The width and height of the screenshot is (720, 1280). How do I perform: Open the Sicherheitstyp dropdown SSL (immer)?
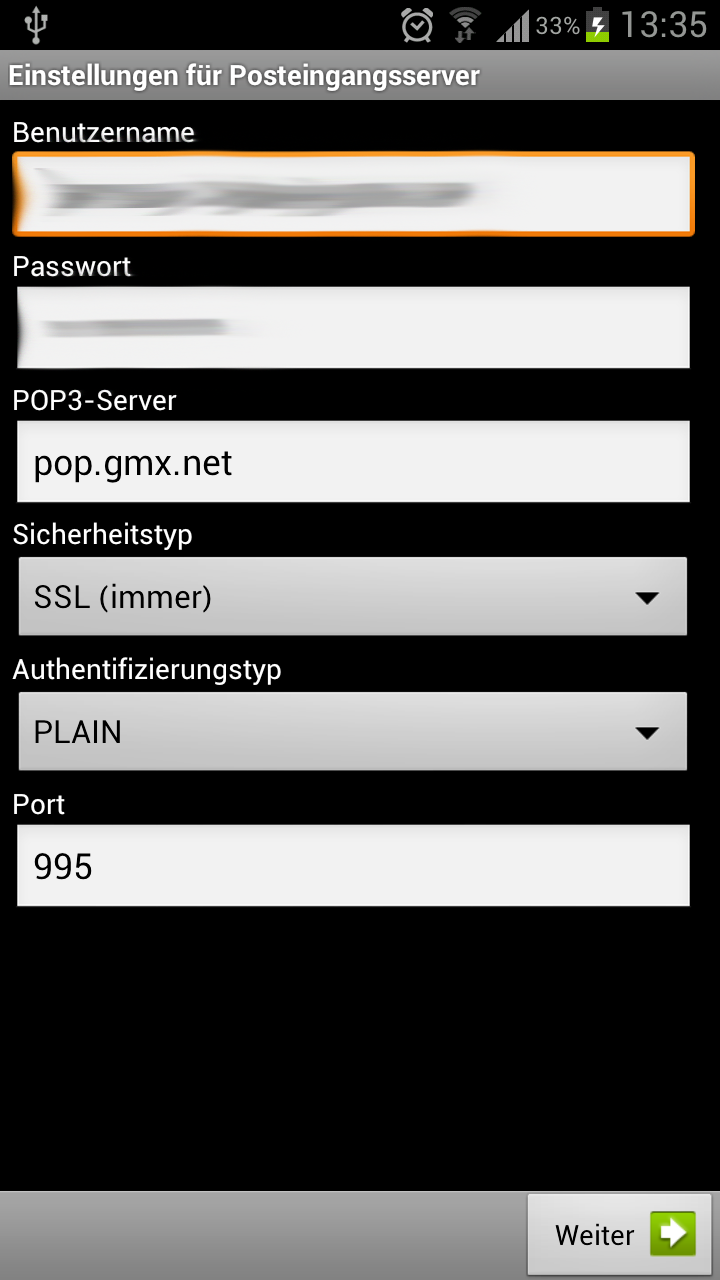pos(353,596)
